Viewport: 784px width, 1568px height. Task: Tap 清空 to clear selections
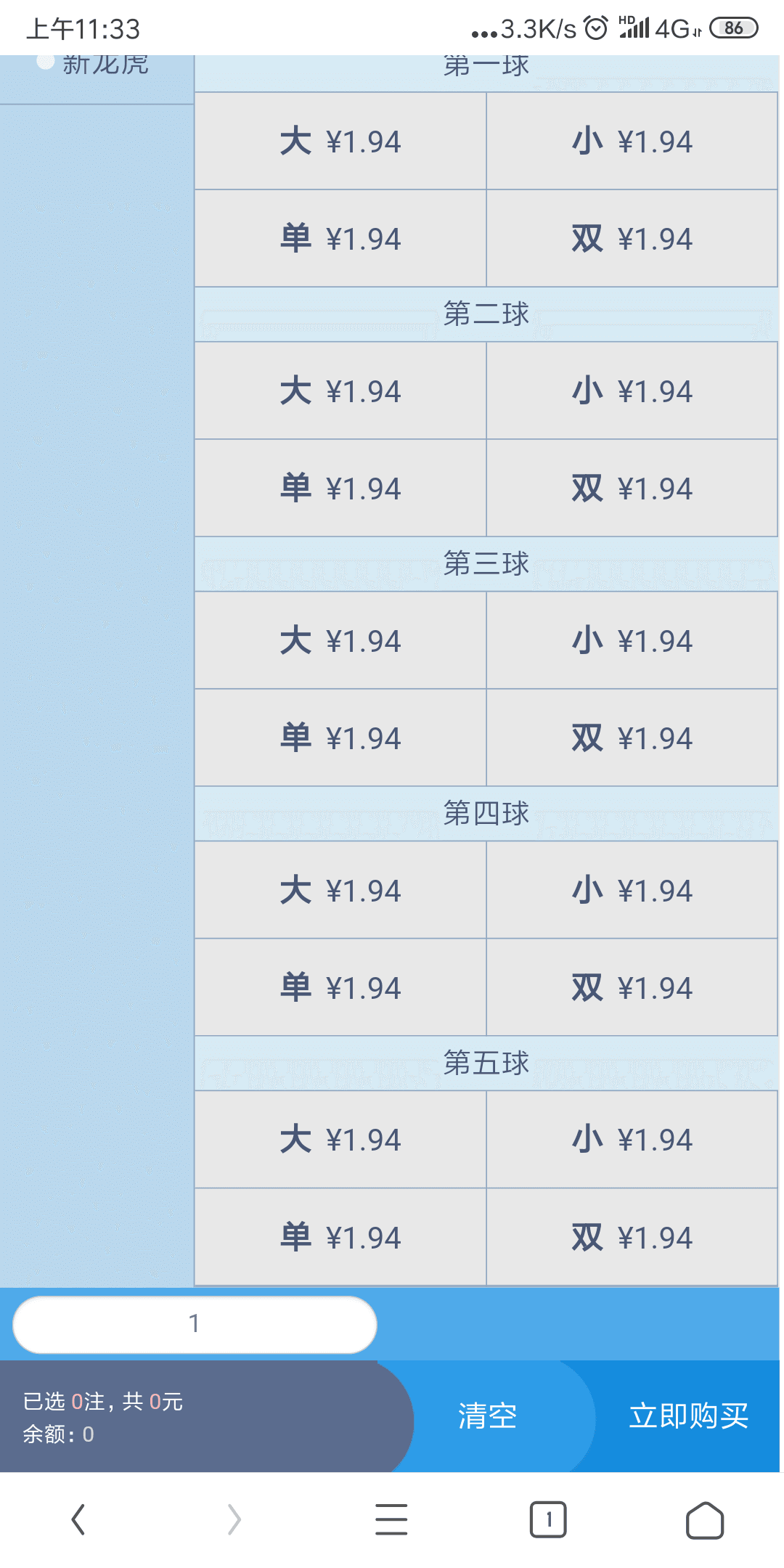click(487, 1416)
